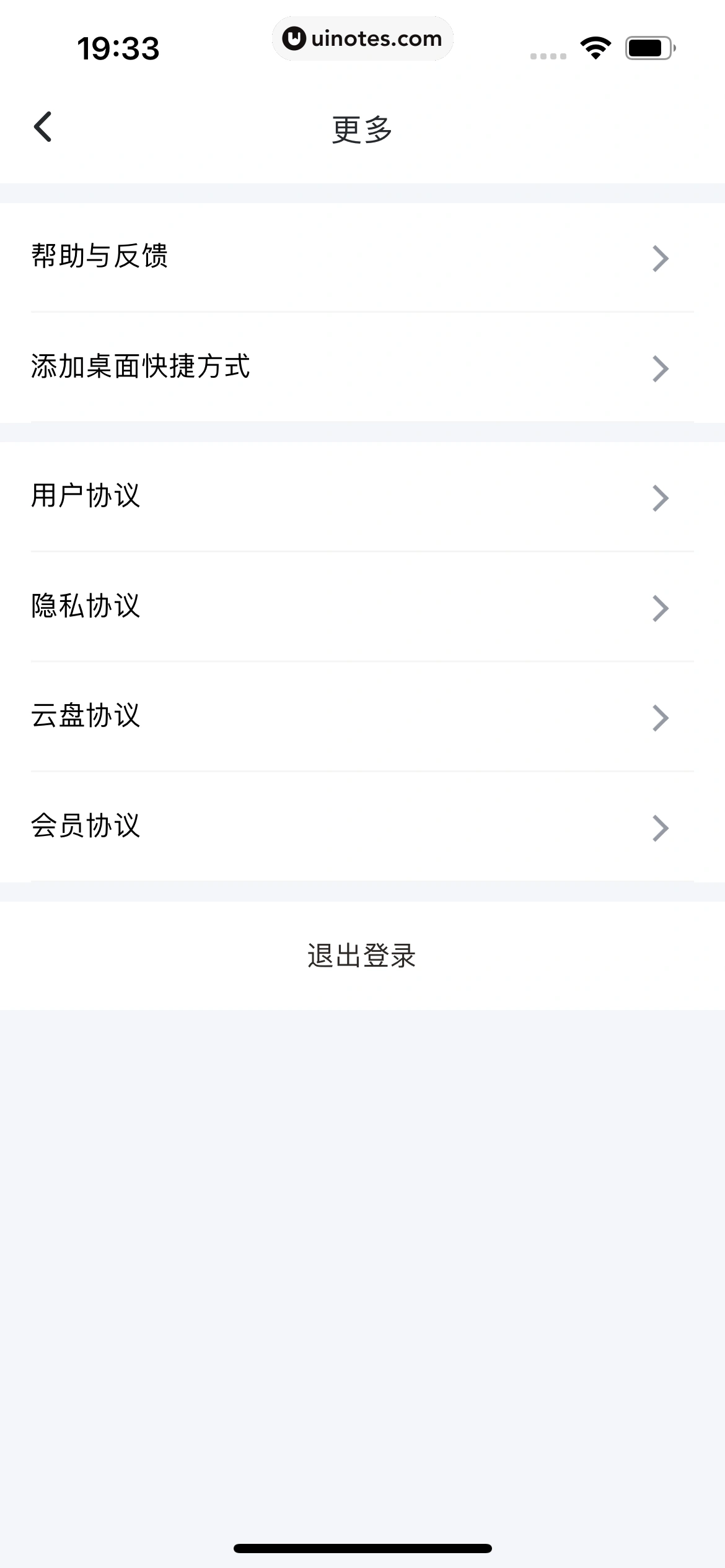725x1568 pixels.
Task: Select 添加桌面快捷方式
Action: pos(362,367)
